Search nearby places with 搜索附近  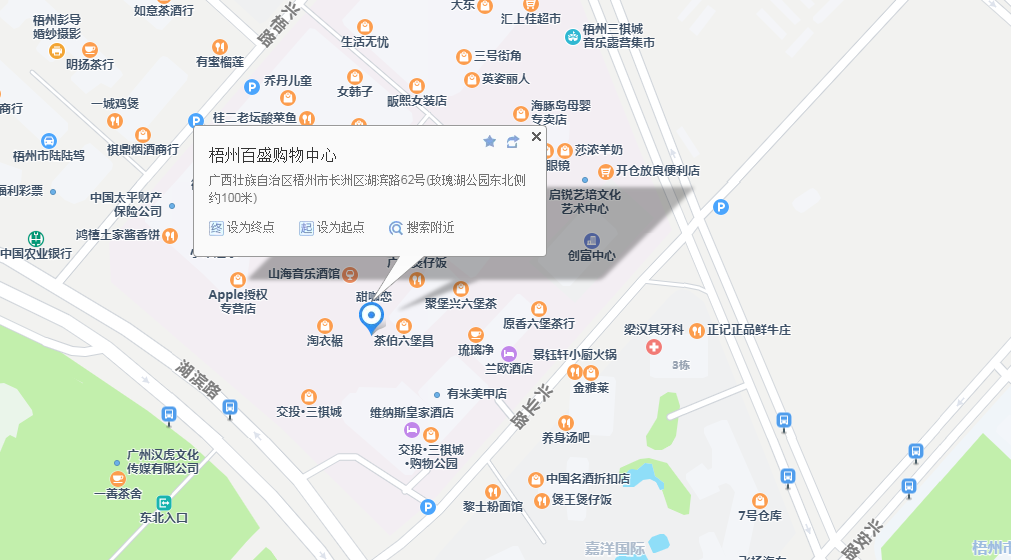pyautogui.click(x=421, y=228)
